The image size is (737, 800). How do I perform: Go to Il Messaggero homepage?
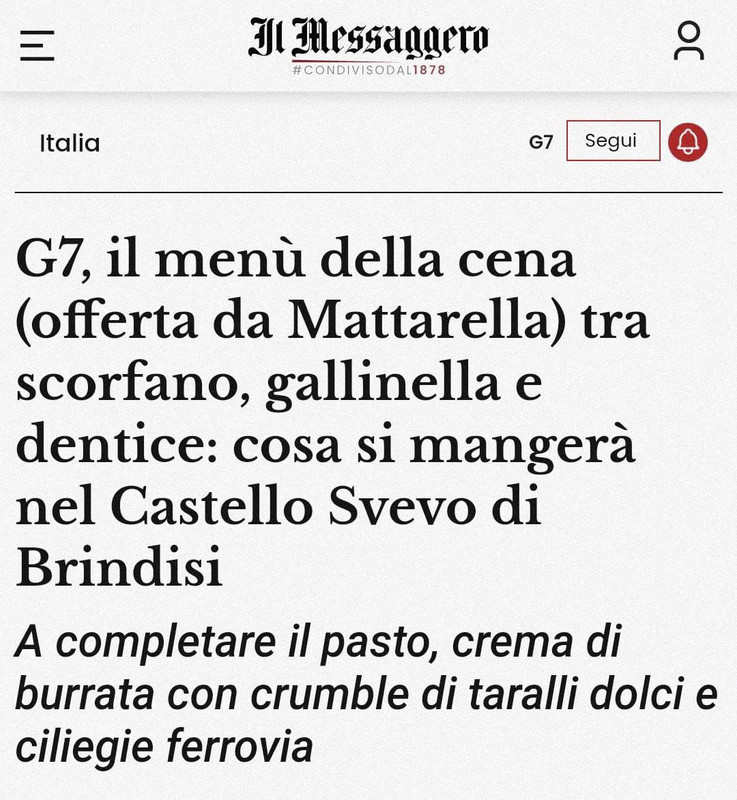[x=368, y=40]
